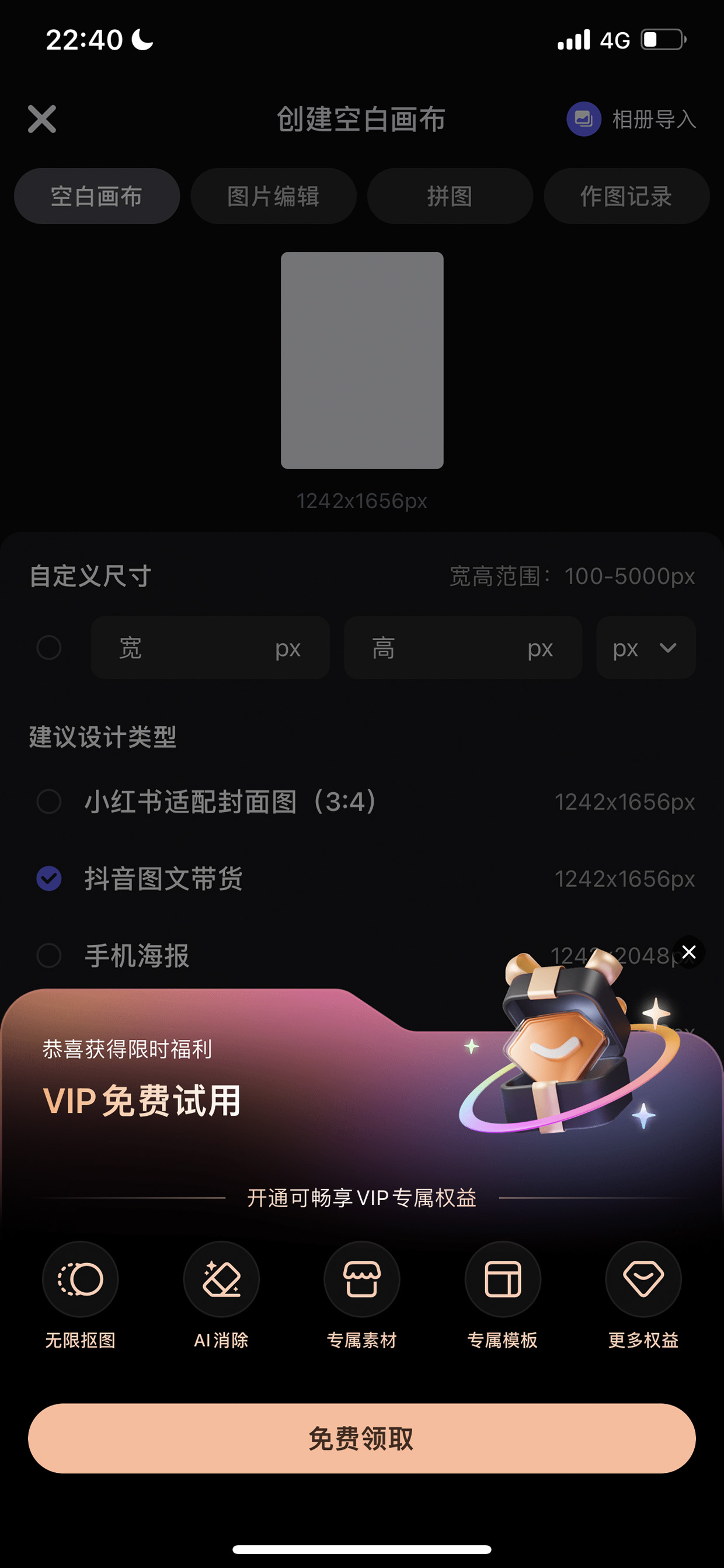Tap 免费领取 to claim VIP trial
Viewport: 724px width, 1568px height.
362,1438
